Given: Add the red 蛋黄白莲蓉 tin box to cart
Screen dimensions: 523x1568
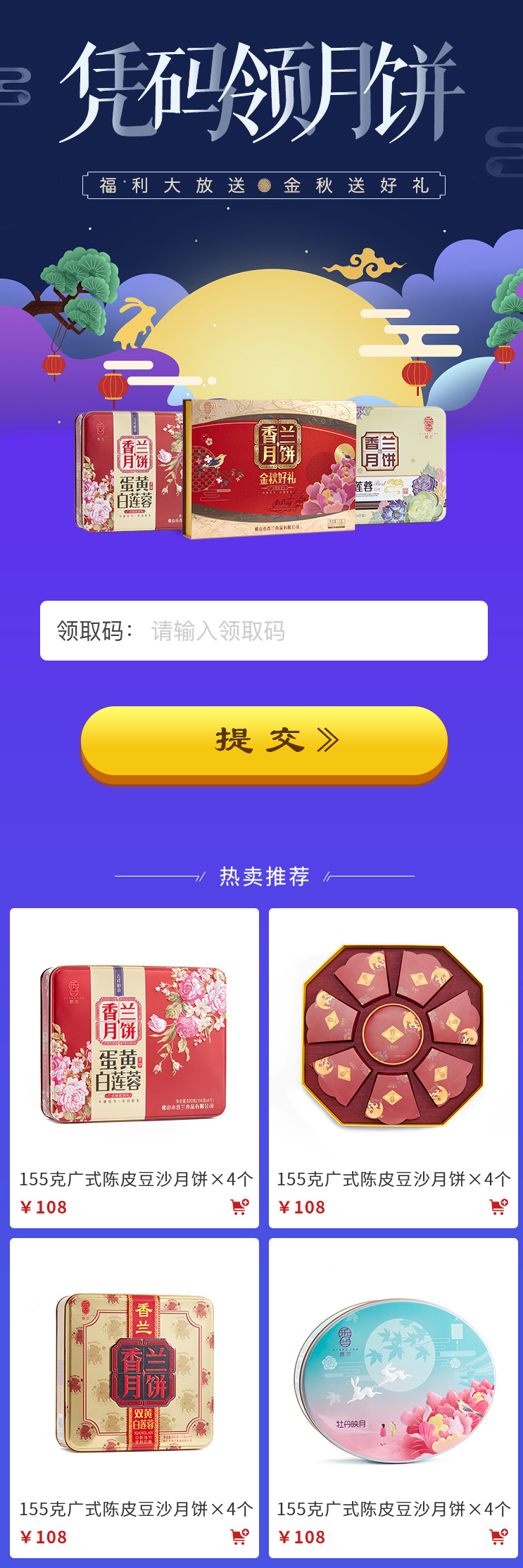Looking at the screenshot, I should tap(239, 1207).
